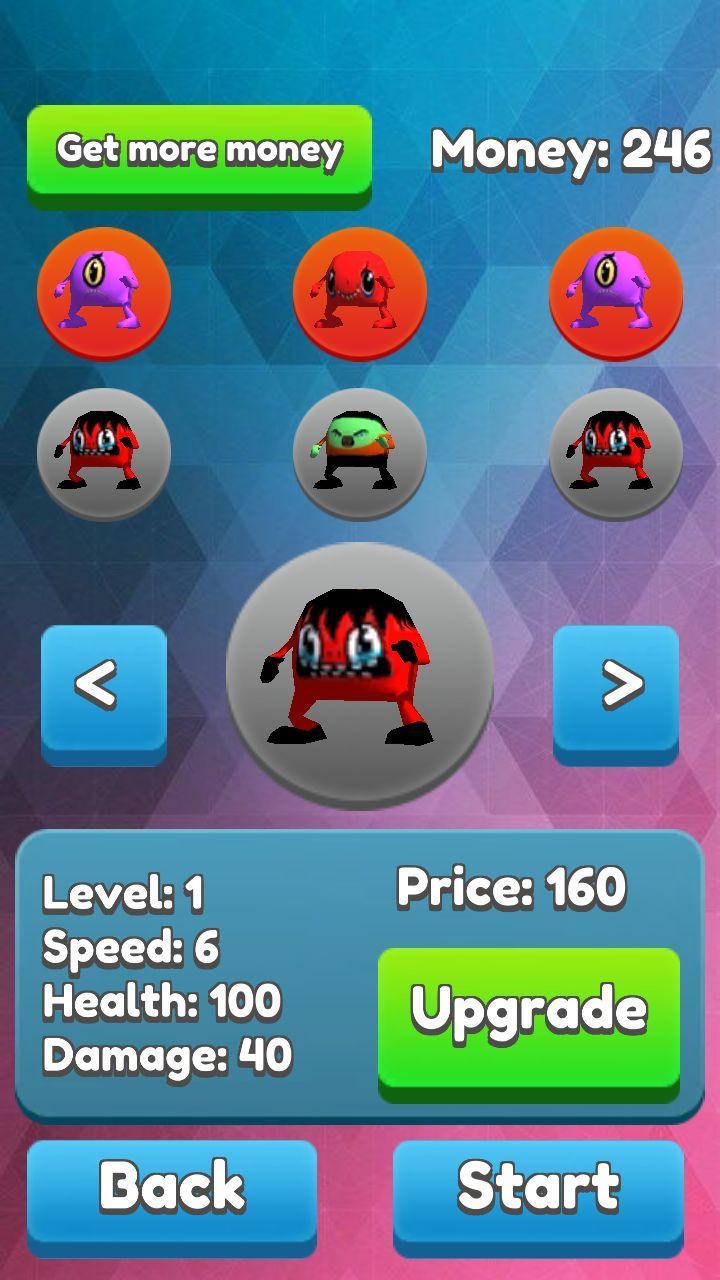Select the green-faced monster in the gray circle
This screenshot has height=1280, width=720.
point(360,453)
